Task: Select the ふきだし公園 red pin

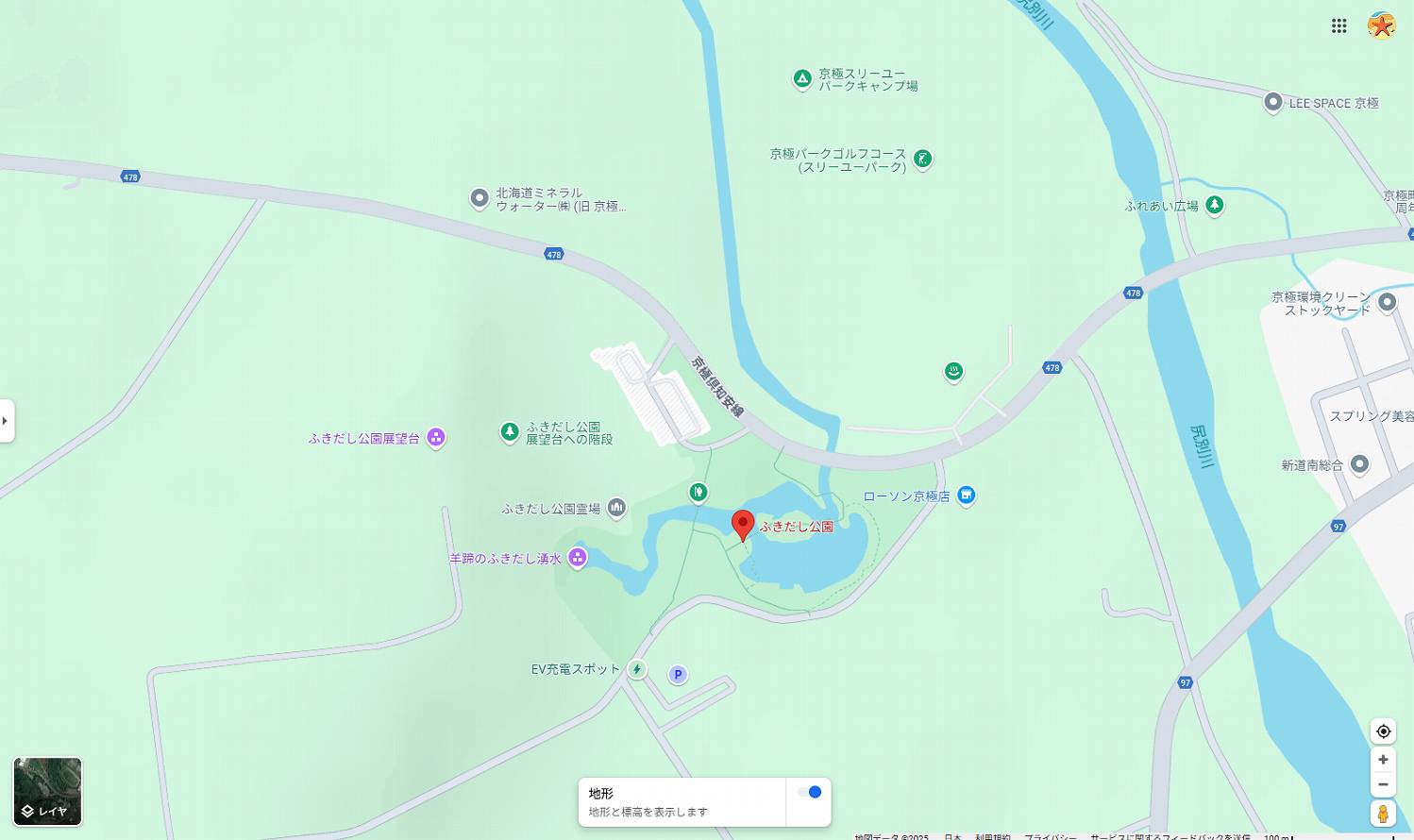Action: [743, 524]
